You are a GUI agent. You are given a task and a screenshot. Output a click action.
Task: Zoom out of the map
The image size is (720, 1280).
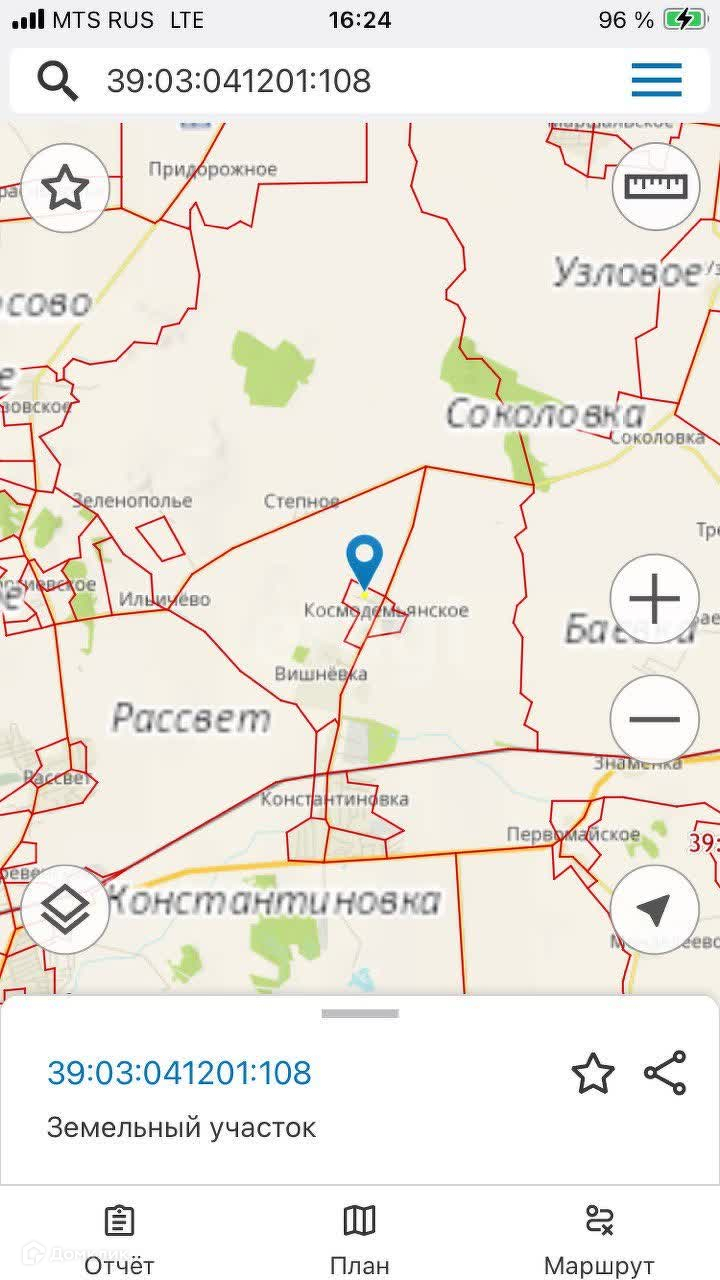[x=655, y=719]
